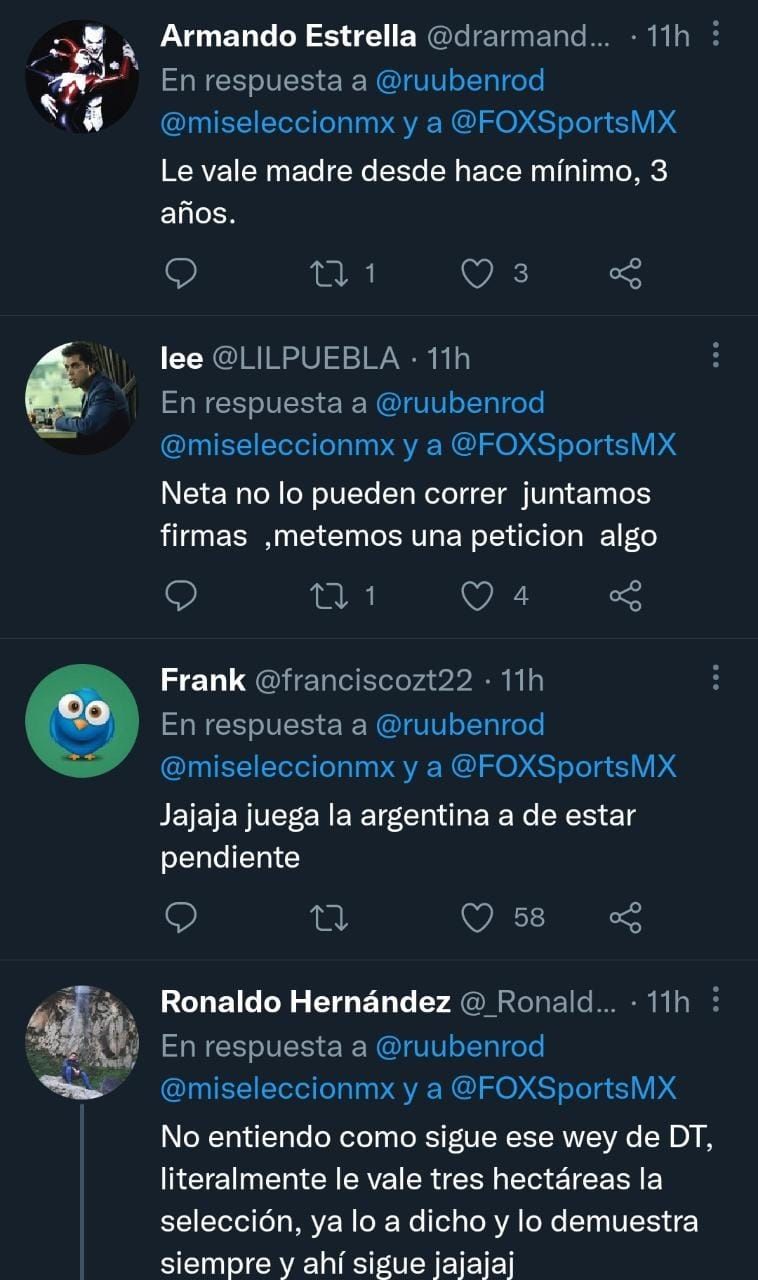The width and height of the screenshot is (758, 1280).
Task: Reply to lee's tweet
Action: 180,596
